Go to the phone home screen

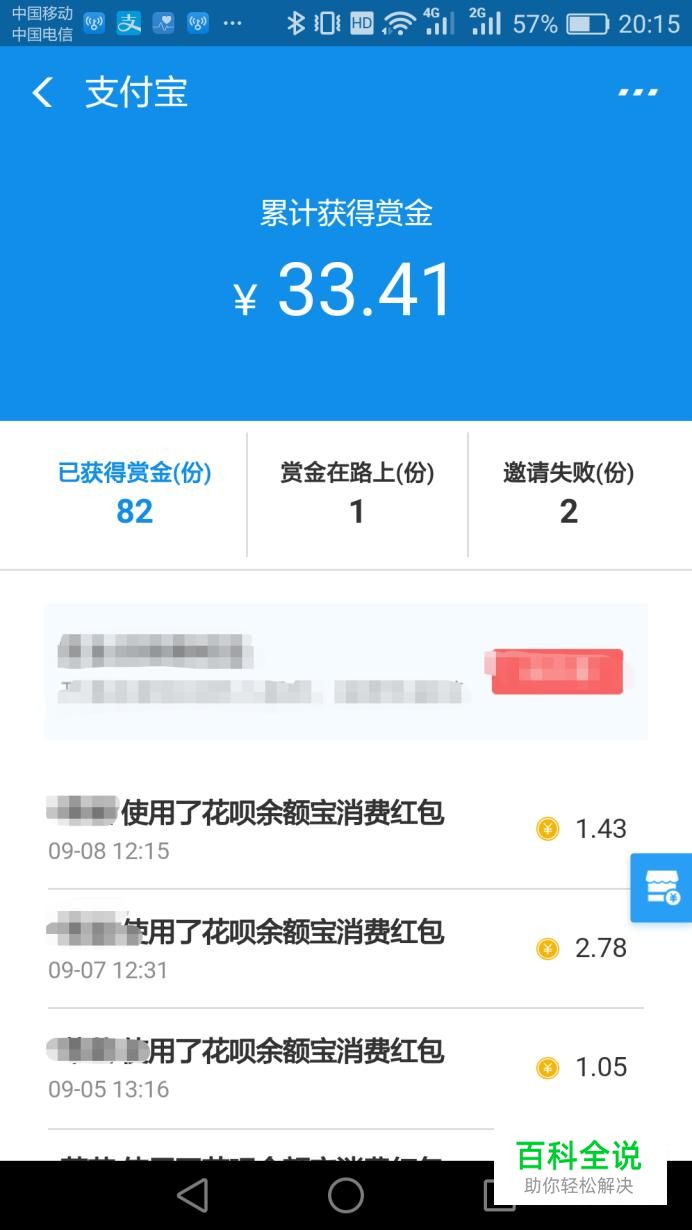tap(346, 1195)
